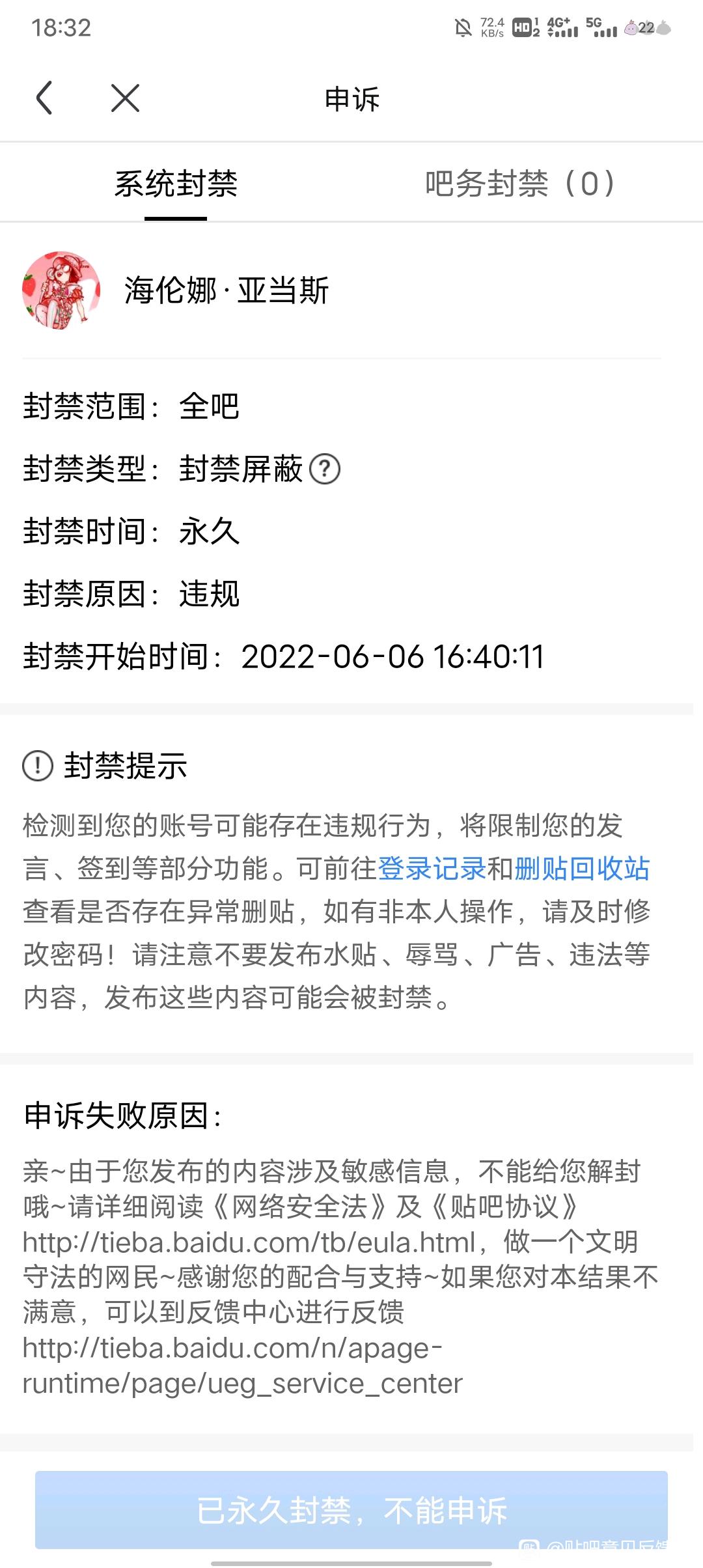
Task: Switch to the 系统封禁 tab
Action: 176,184
